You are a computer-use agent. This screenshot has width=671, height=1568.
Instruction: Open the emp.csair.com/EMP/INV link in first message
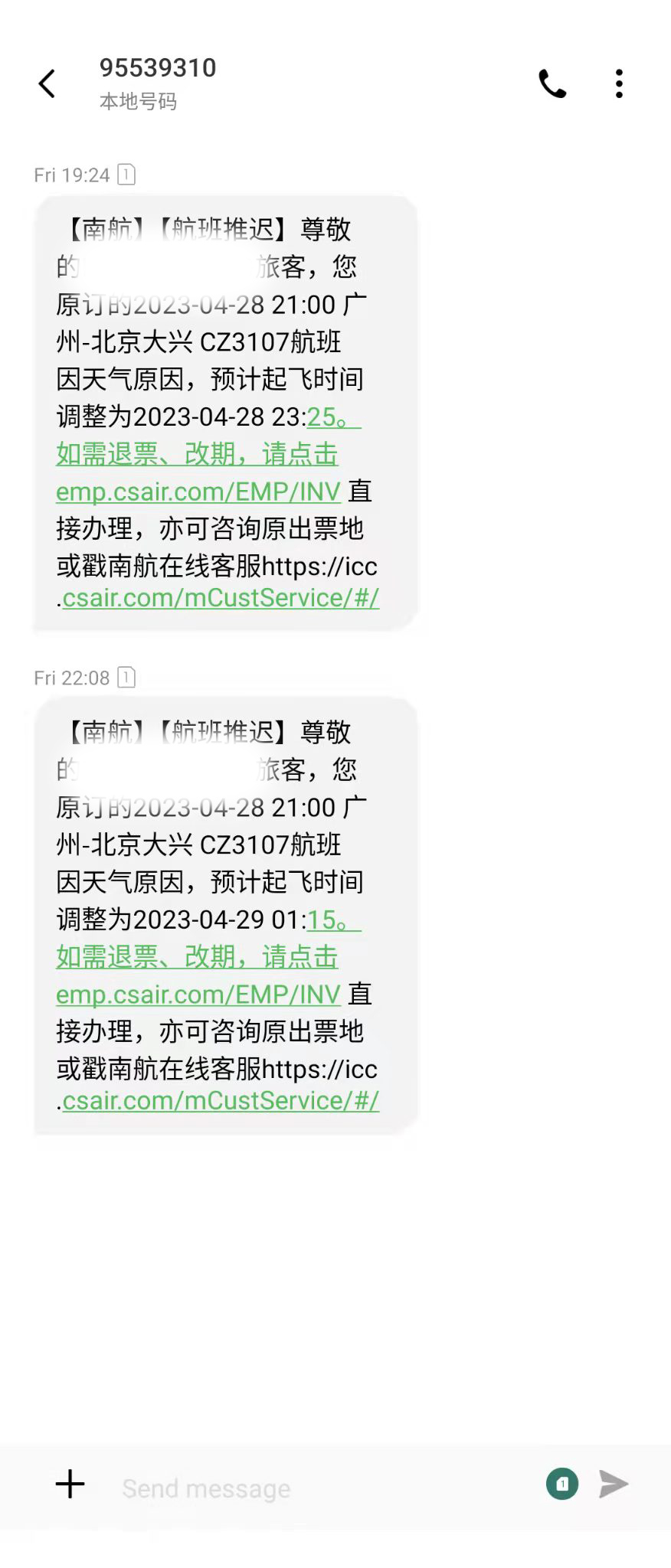pos(197,492)
